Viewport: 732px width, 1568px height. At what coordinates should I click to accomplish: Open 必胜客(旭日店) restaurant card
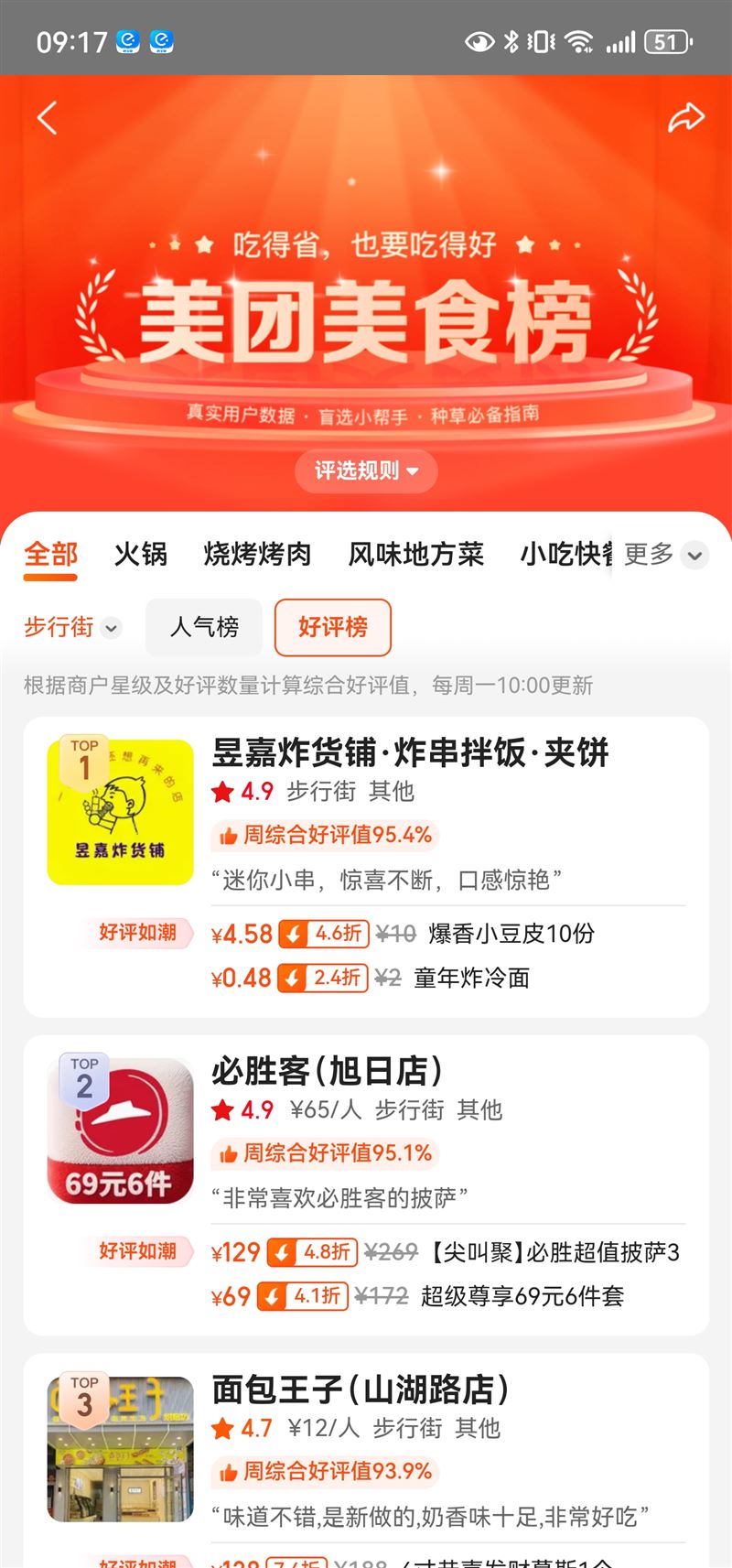pyautogui.click(x=327, y=1071)
